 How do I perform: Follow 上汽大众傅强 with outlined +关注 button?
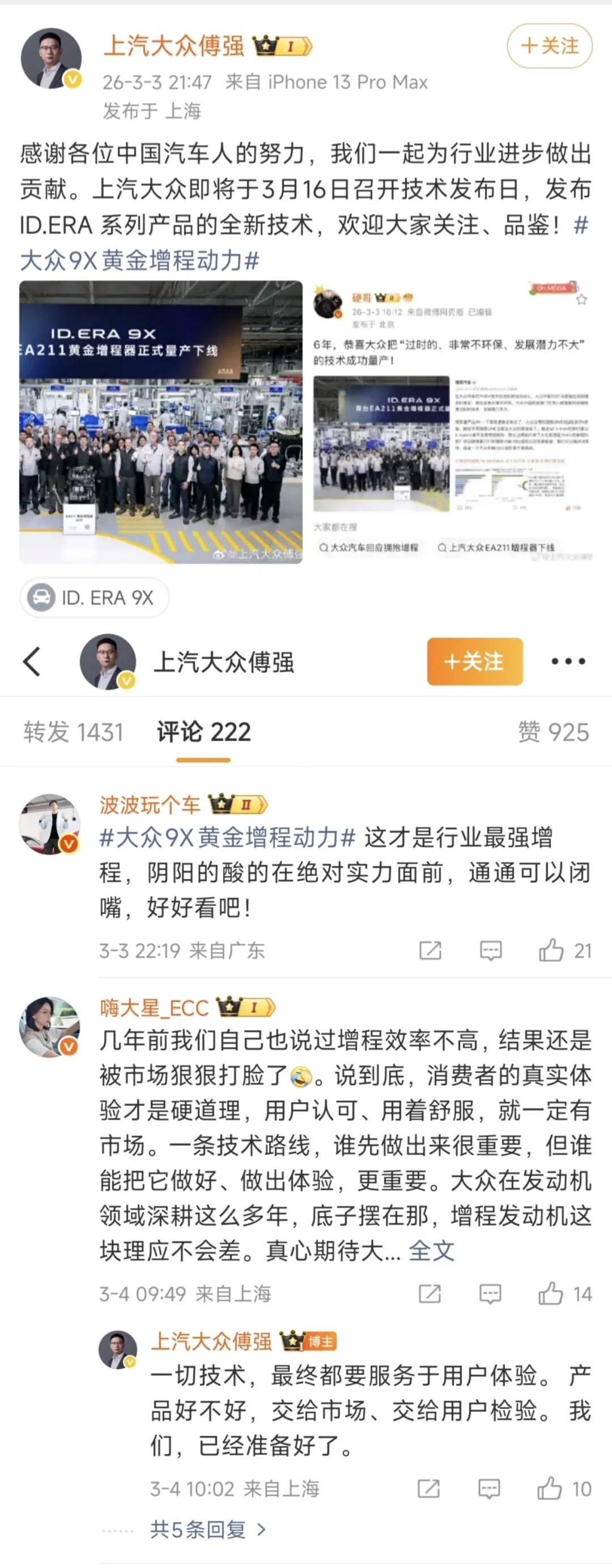[549, 46]
